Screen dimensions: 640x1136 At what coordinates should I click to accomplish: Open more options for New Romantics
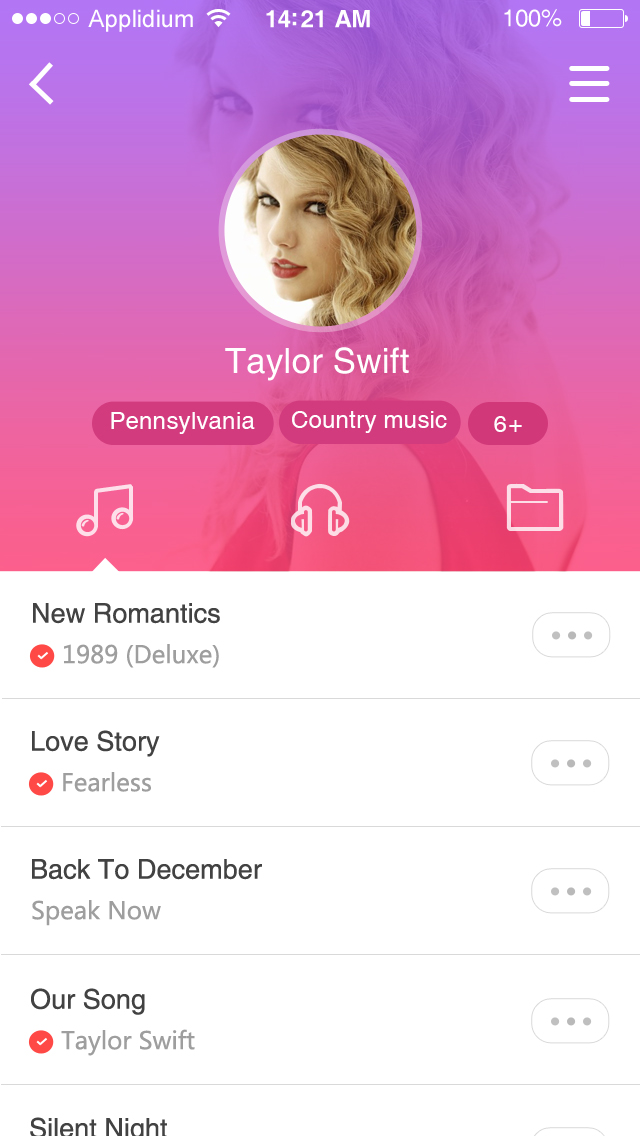tap(571, 635)
